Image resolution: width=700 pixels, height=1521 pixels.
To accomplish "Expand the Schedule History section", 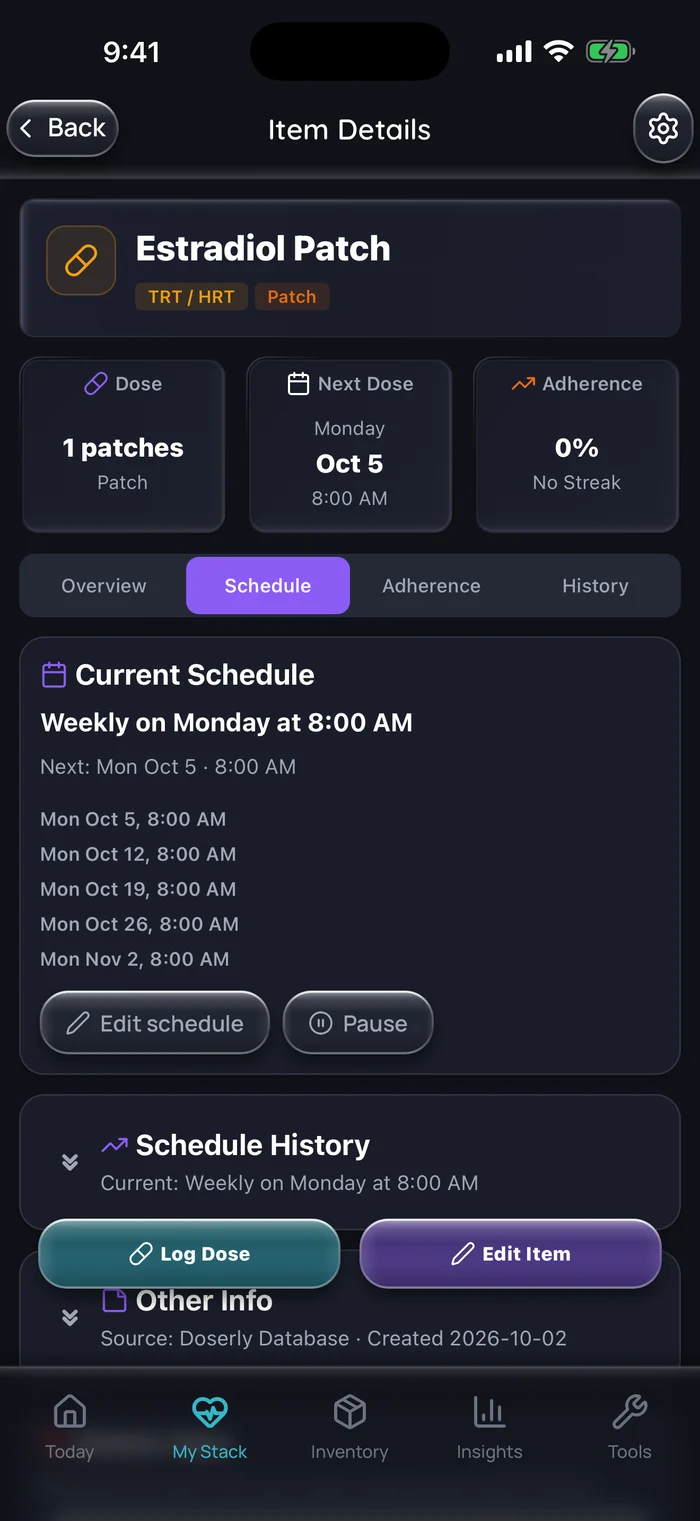I will 70,1162.
